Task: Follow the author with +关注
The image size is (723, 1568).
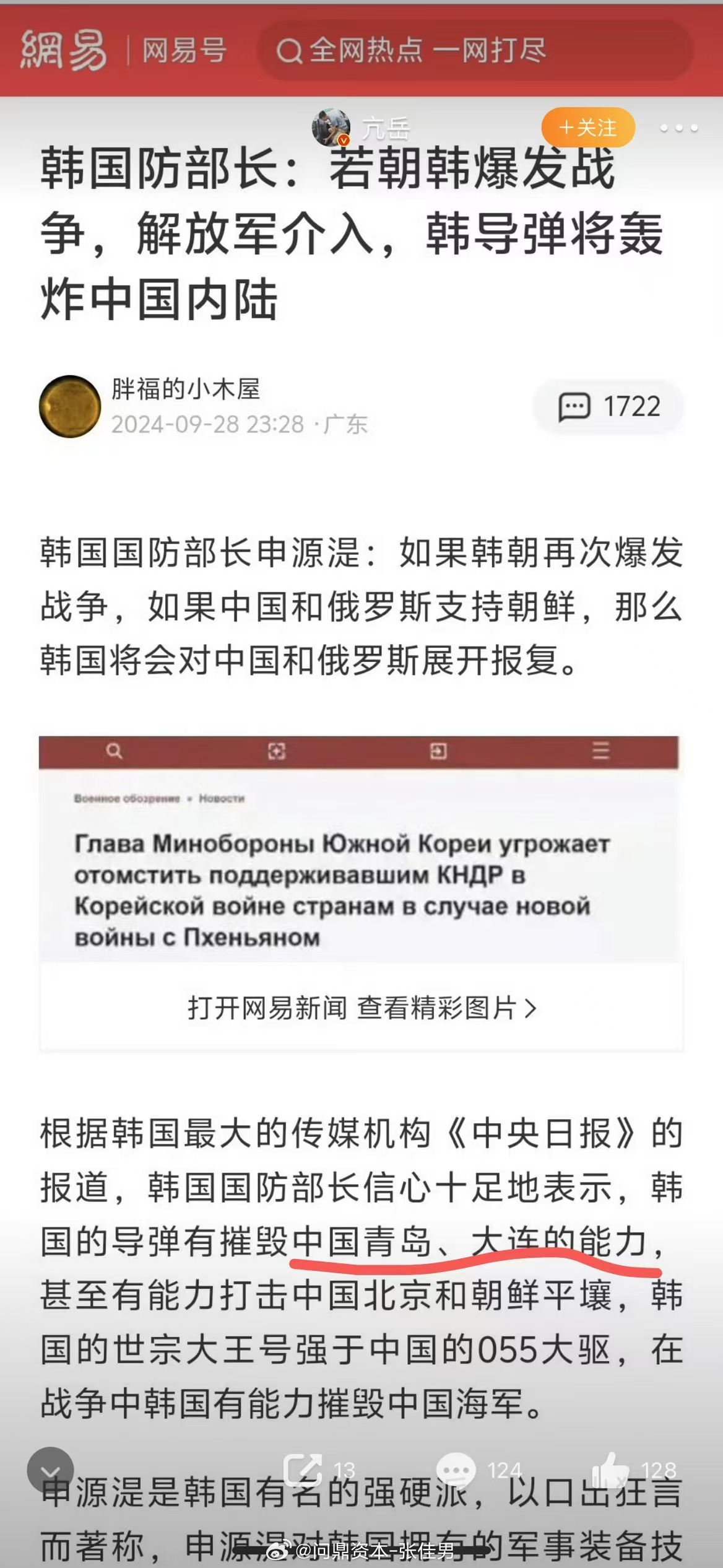Action: (x=587, y=128)
